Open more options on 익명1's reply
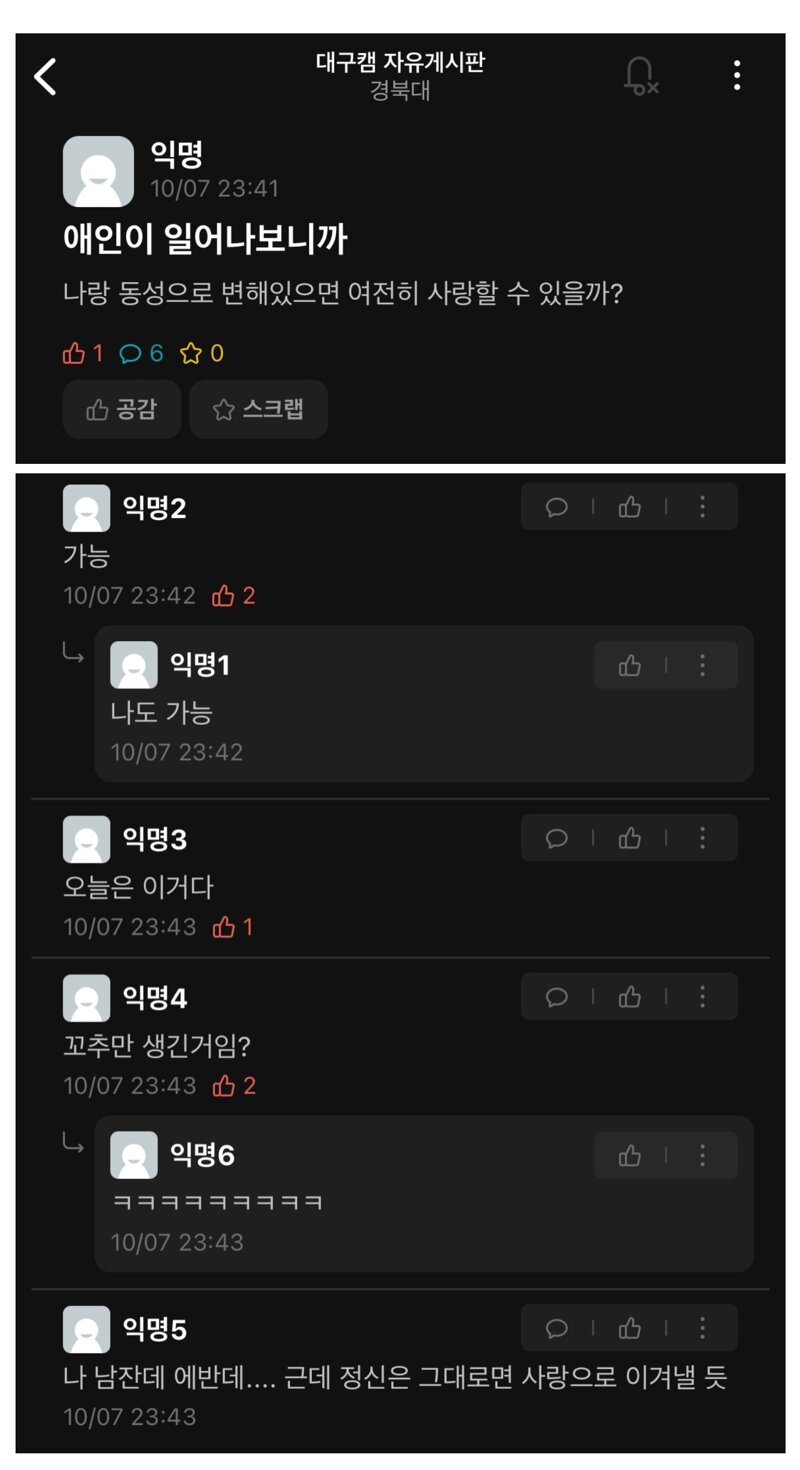This screenshot has height=1470, width=800. click(x=702, y=665)
